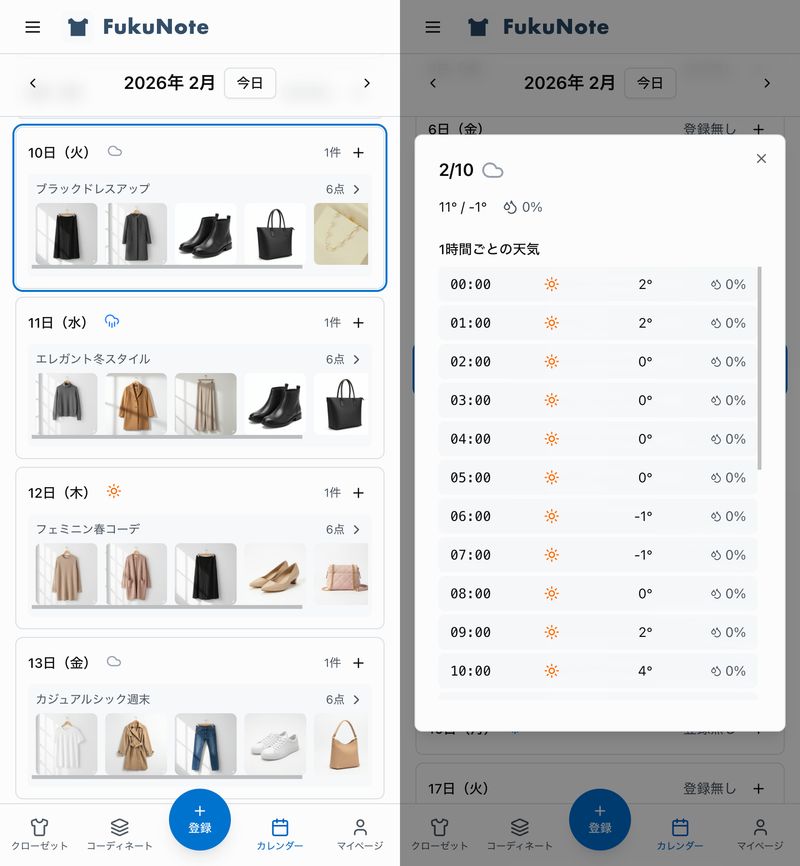
Task: Add an outfit to 11日（水）
Action: coord(359,323)
